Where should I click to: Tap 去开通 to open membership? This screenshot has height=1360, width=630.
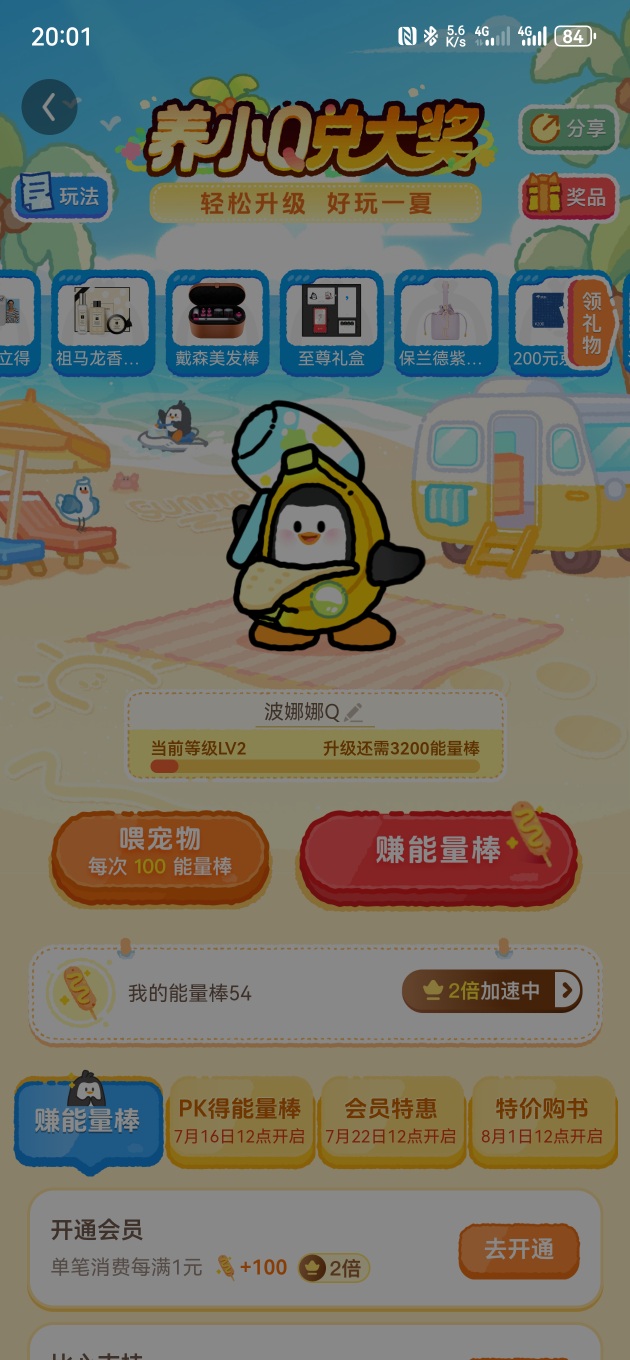point(519,1250)
